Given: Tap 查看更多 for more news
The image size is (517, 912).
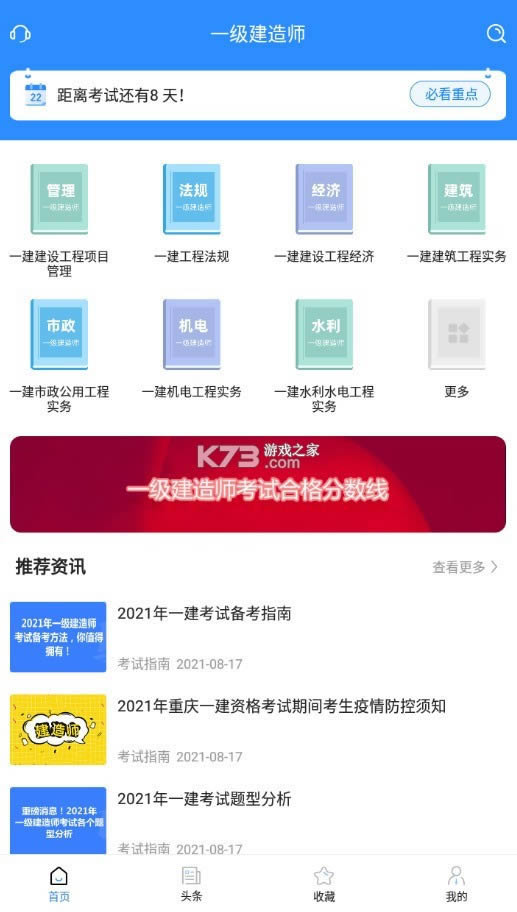Looking at the screenshot, I should coord(465,567).
